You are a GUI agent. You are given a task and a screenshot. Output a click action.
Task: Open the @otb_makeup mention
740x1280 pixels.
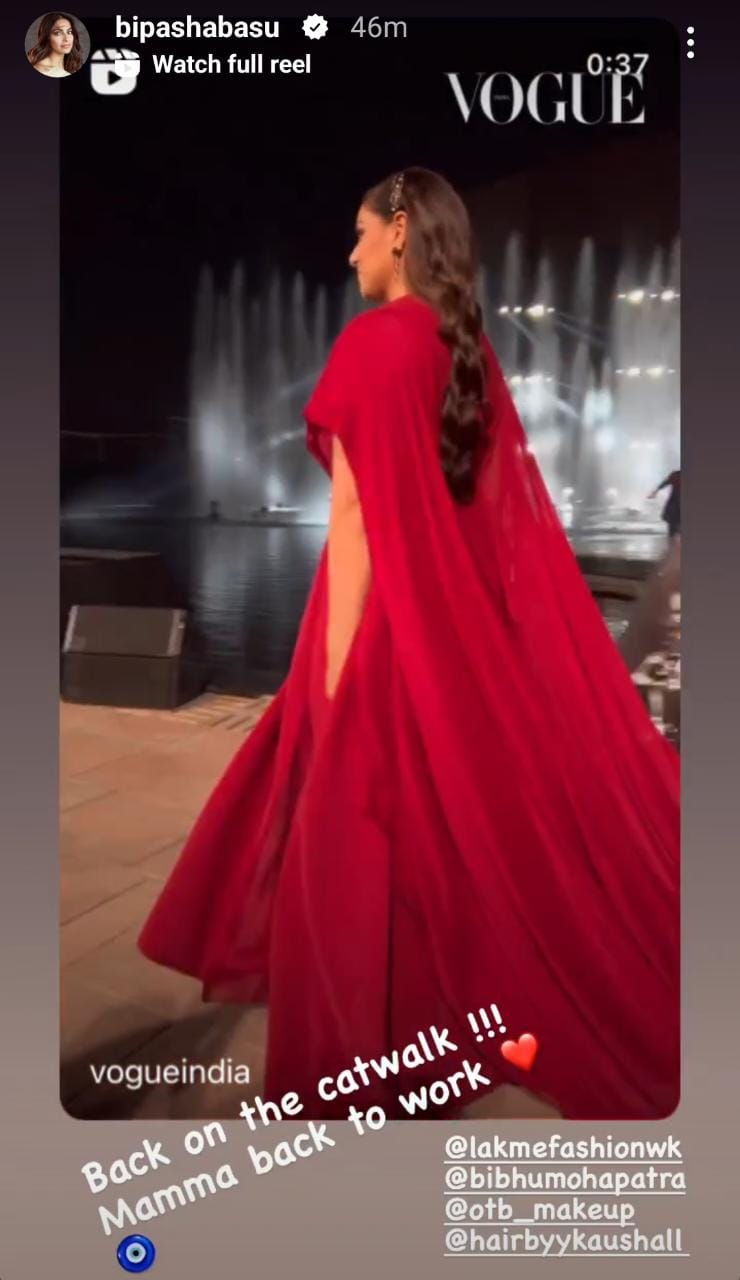coord(539,1210)
